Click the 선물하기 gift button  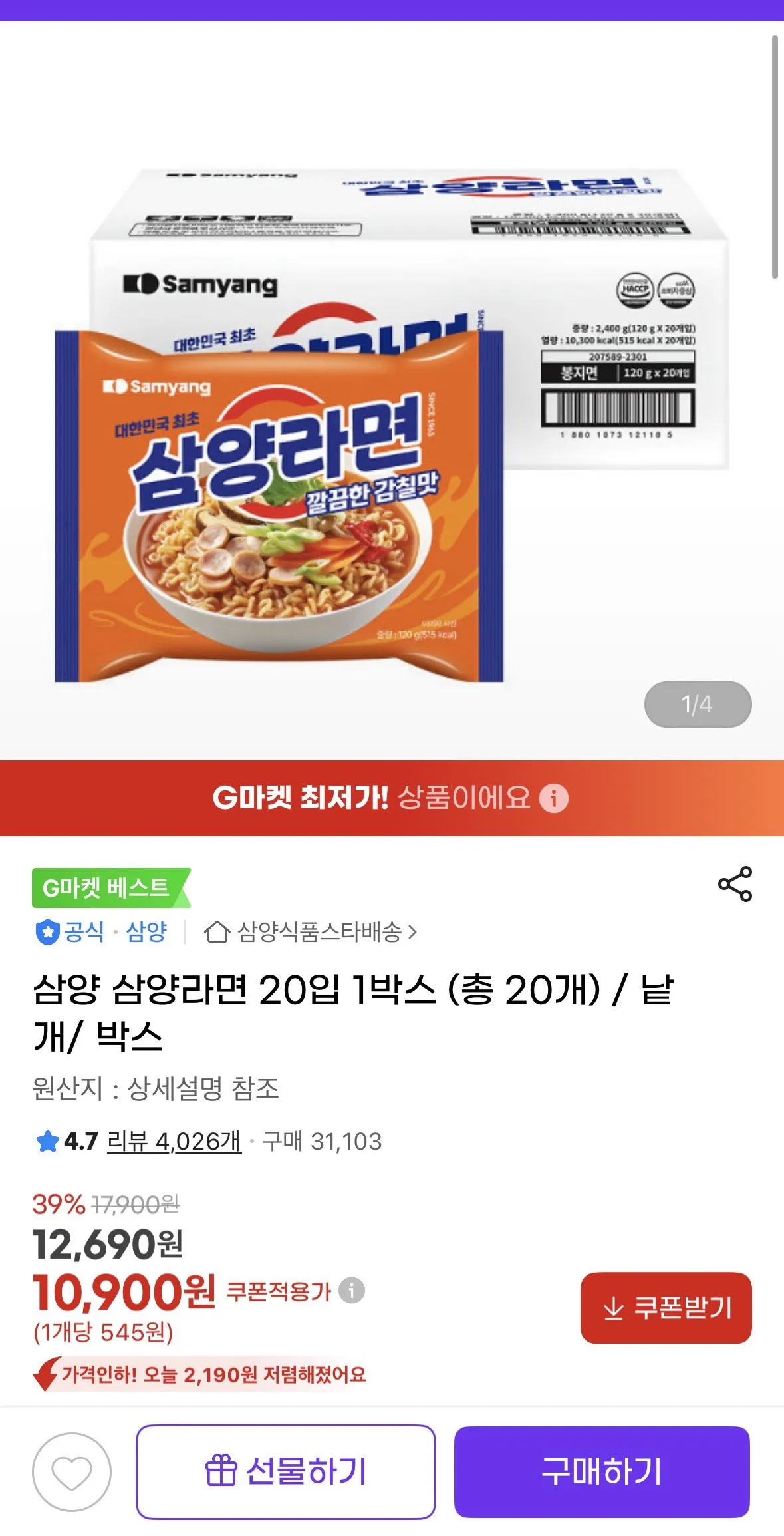click(287, 1470)
